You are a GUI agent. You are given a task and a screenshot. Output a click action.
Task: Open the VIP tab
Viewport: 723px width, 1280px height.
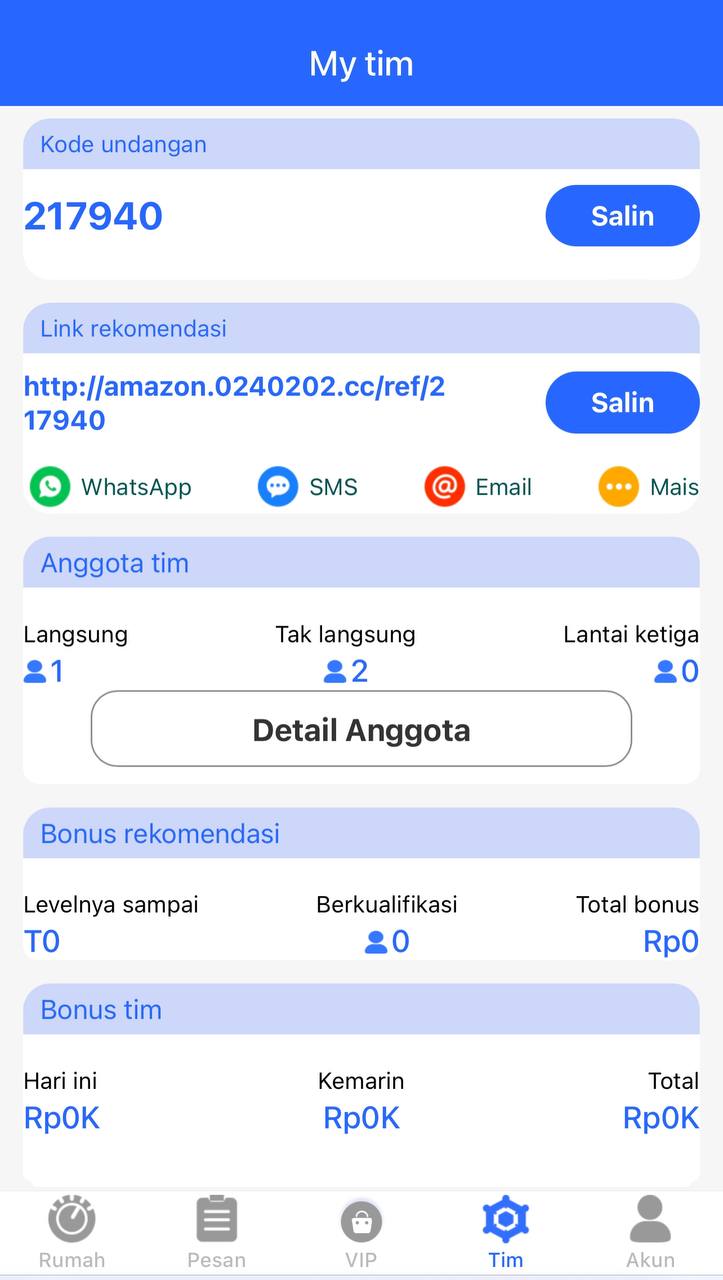point(361,1232)
